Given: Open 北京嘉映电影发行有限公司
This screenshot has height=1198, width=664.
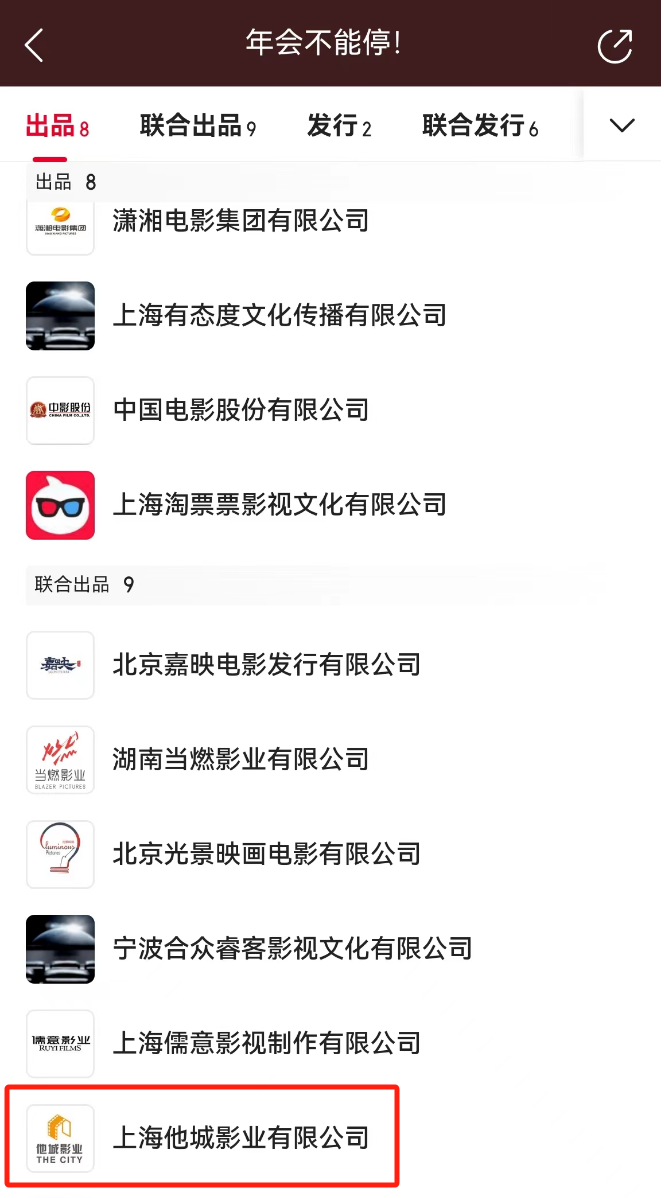Looking at the screenshot, I should 267,664.
